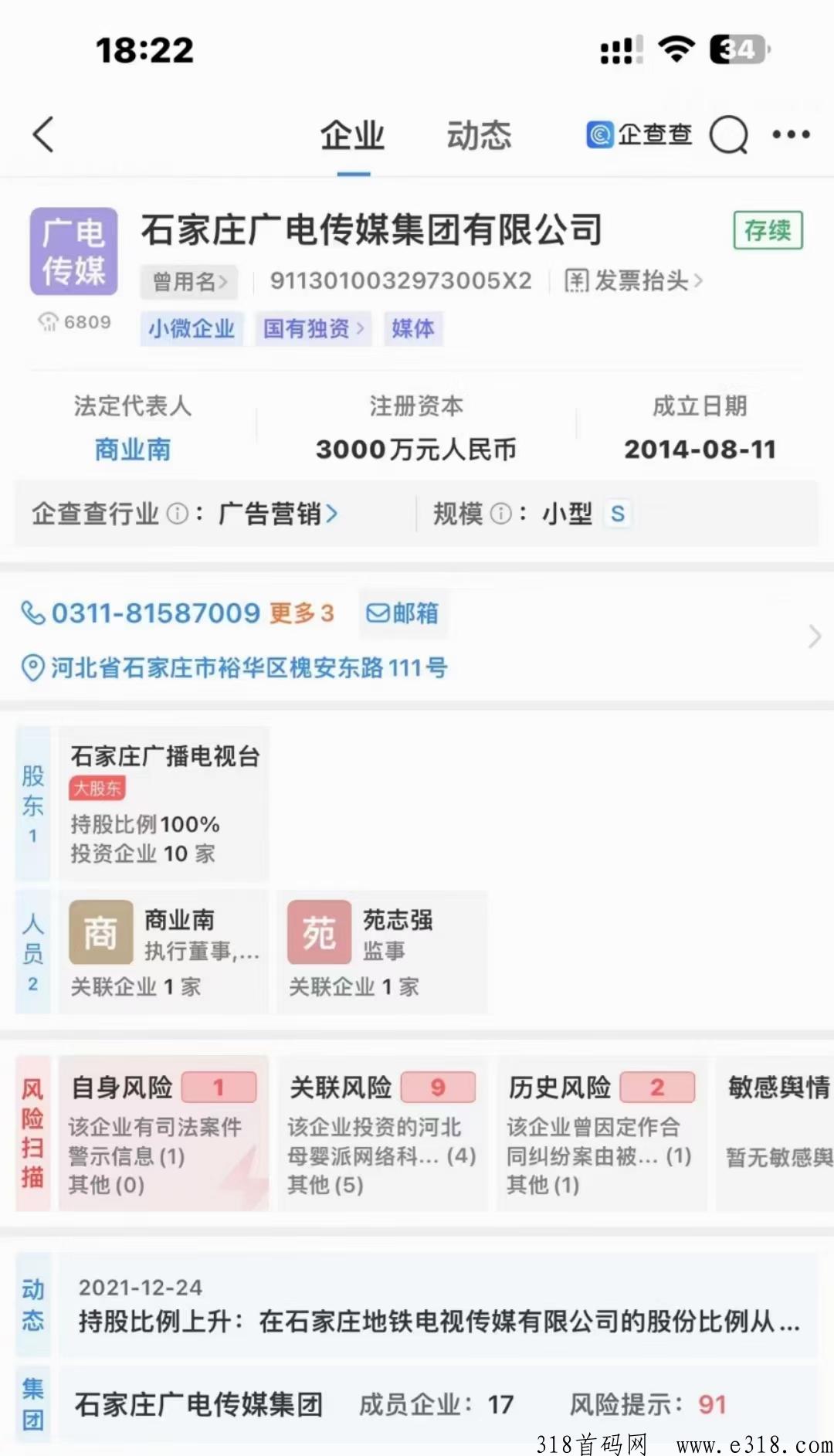Screen dimensions: 834x1456
Task: Show more phone numbers 更多3
Action: click(302, 613)
